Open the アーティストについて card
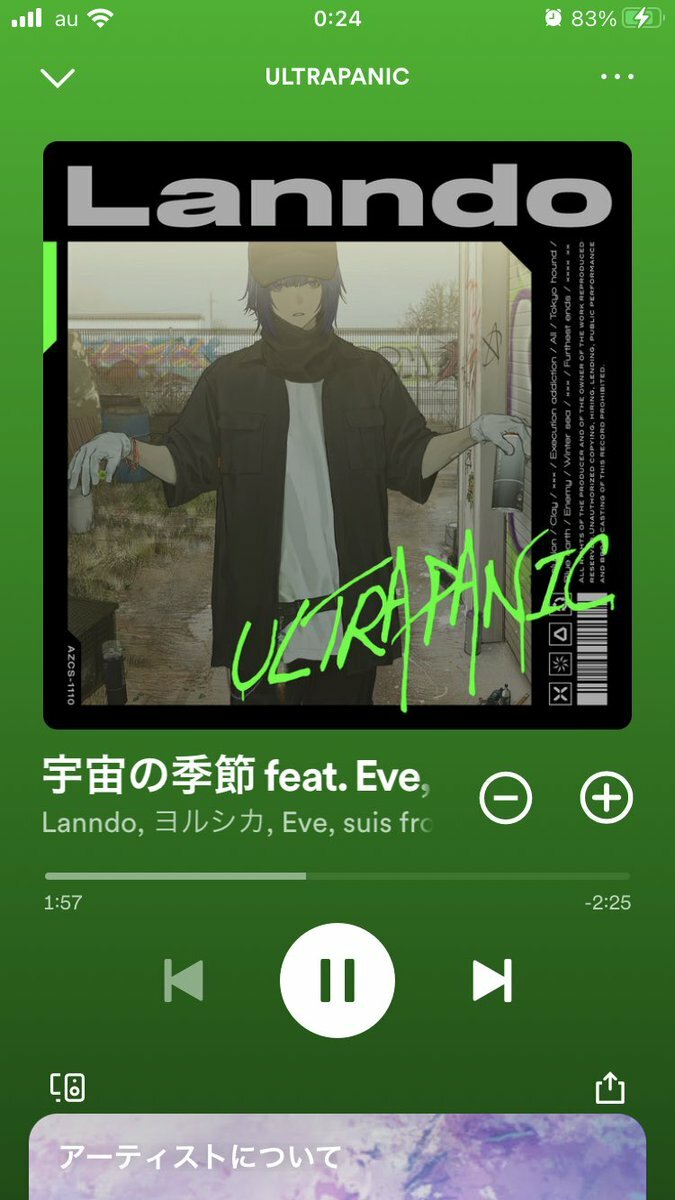The image size is (675, 1200). tap(337, 1158)
